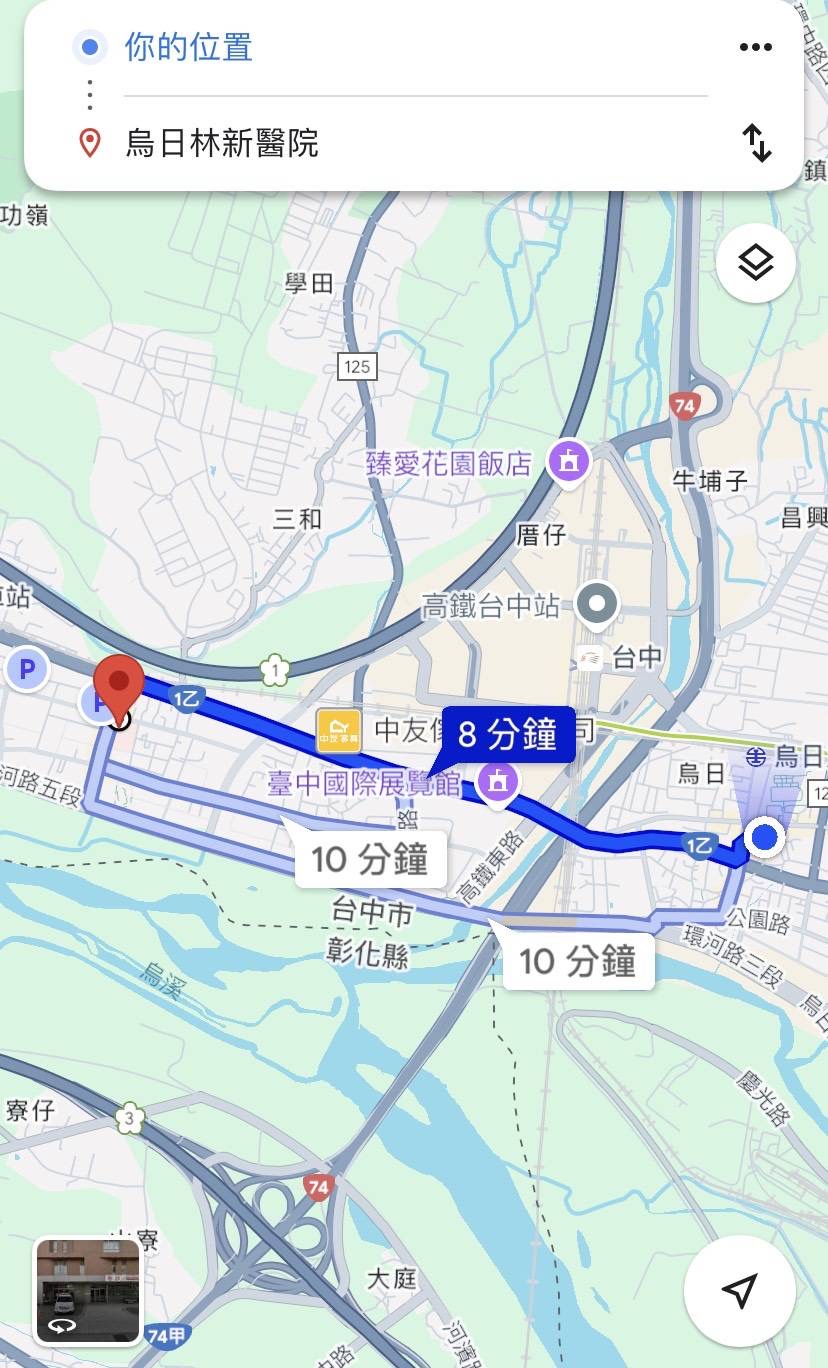Choose the 10 分鐘 route below 公園路
Viewport: 828px width, 1368px height.
[x=577, y=961]
